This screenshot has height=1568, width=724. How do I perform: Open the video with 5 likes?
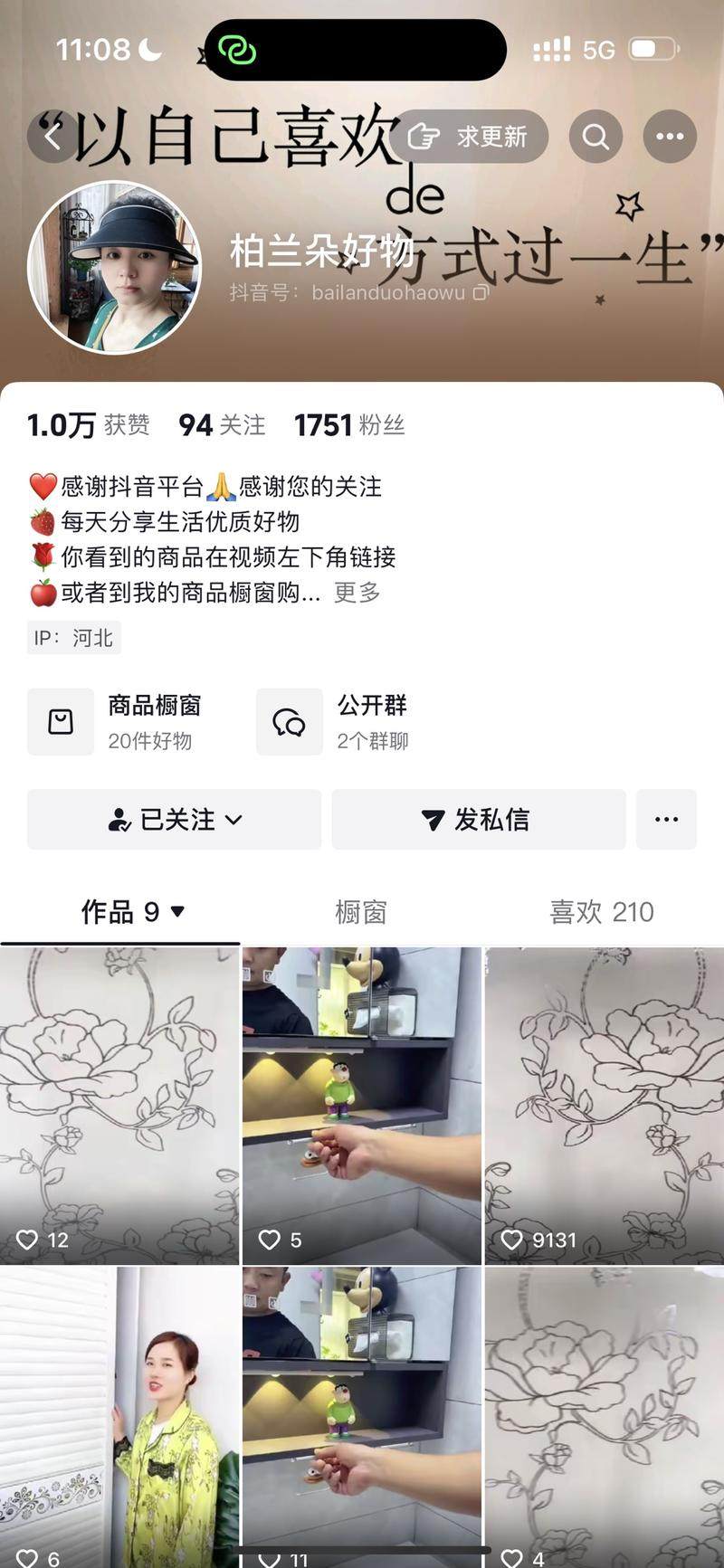(361, 1104)
